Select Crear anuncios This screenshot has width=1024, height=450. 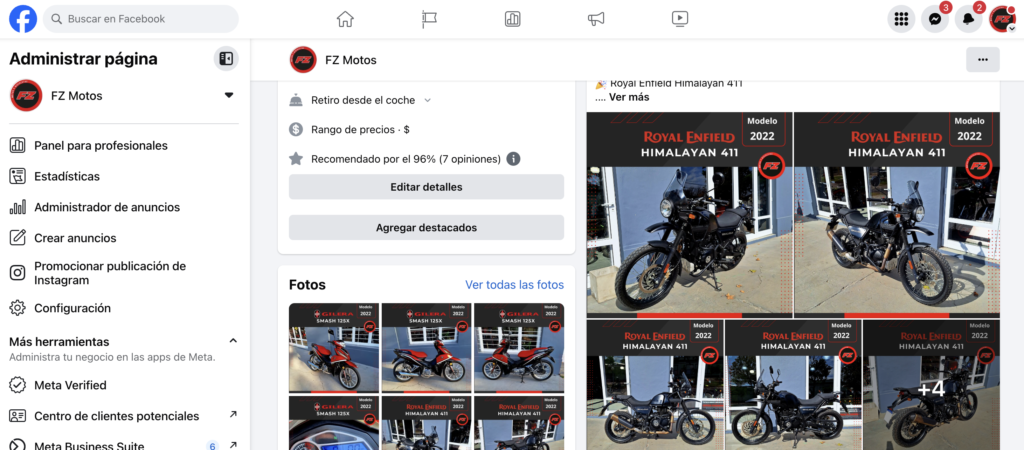[x=75, y=238]
